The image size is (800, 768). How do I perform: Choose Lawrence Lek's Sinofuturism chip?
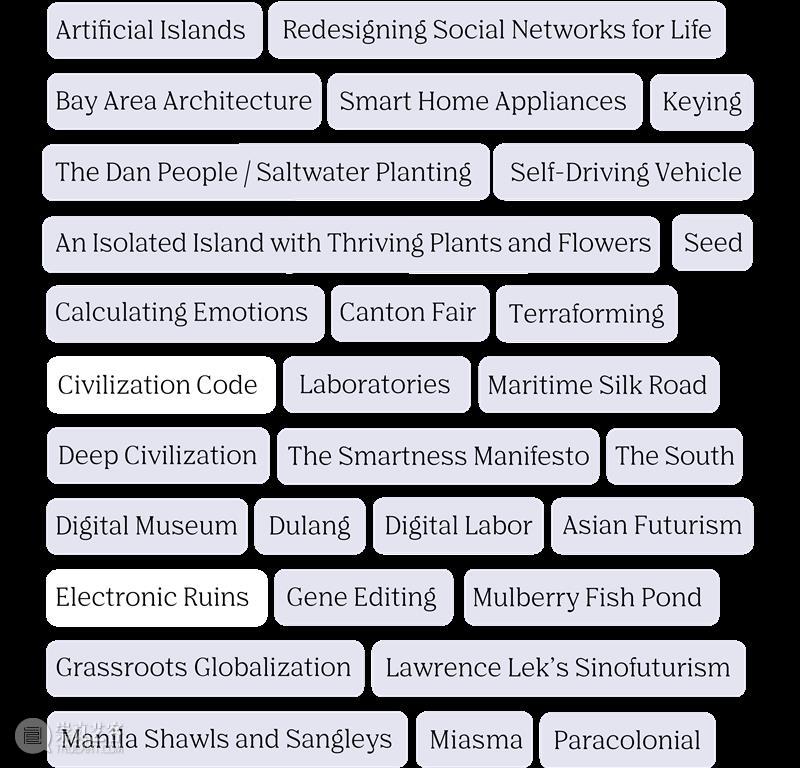point(558,668)
